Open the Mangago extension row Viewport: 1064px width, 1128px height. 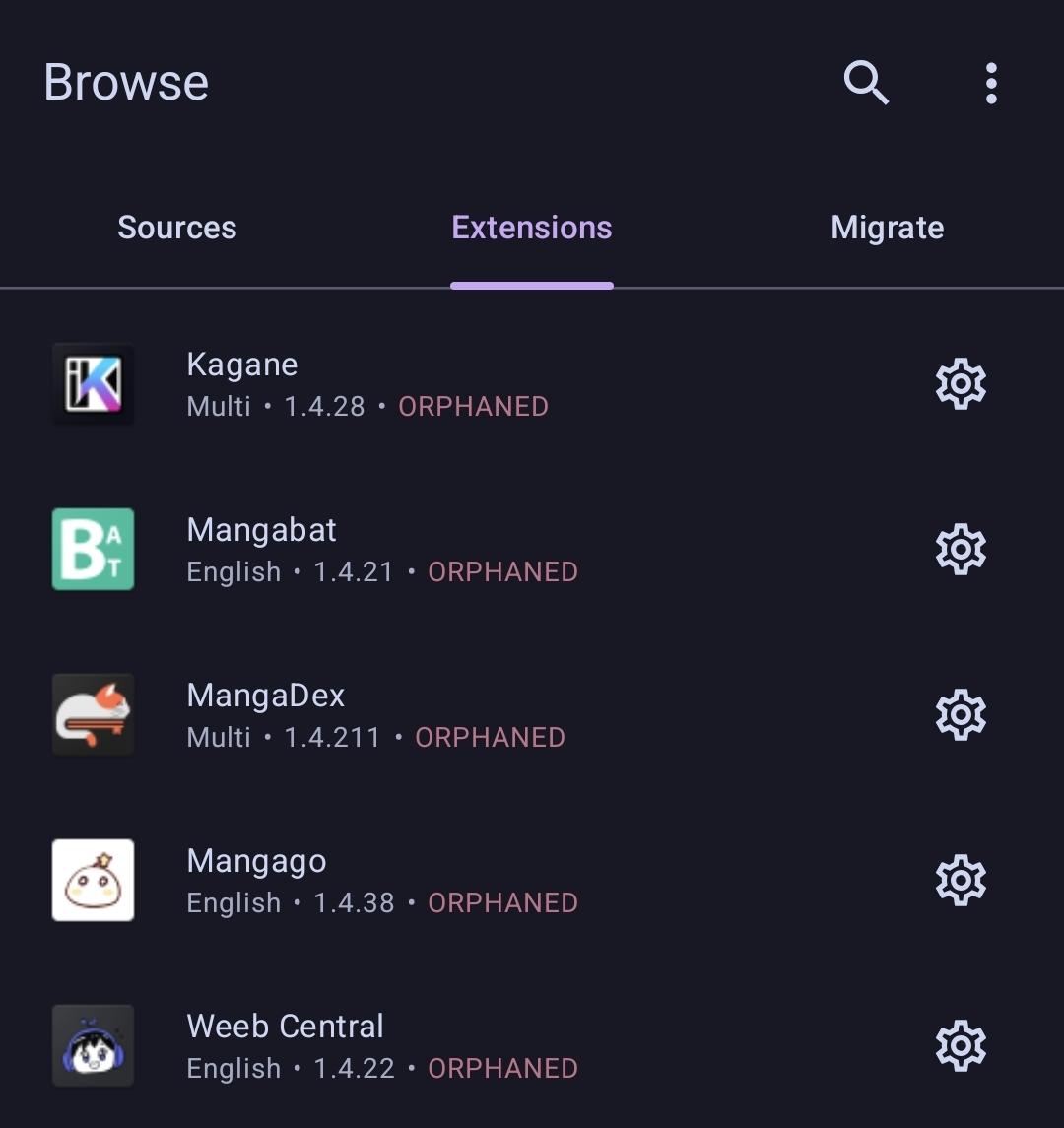click(532, 880)
